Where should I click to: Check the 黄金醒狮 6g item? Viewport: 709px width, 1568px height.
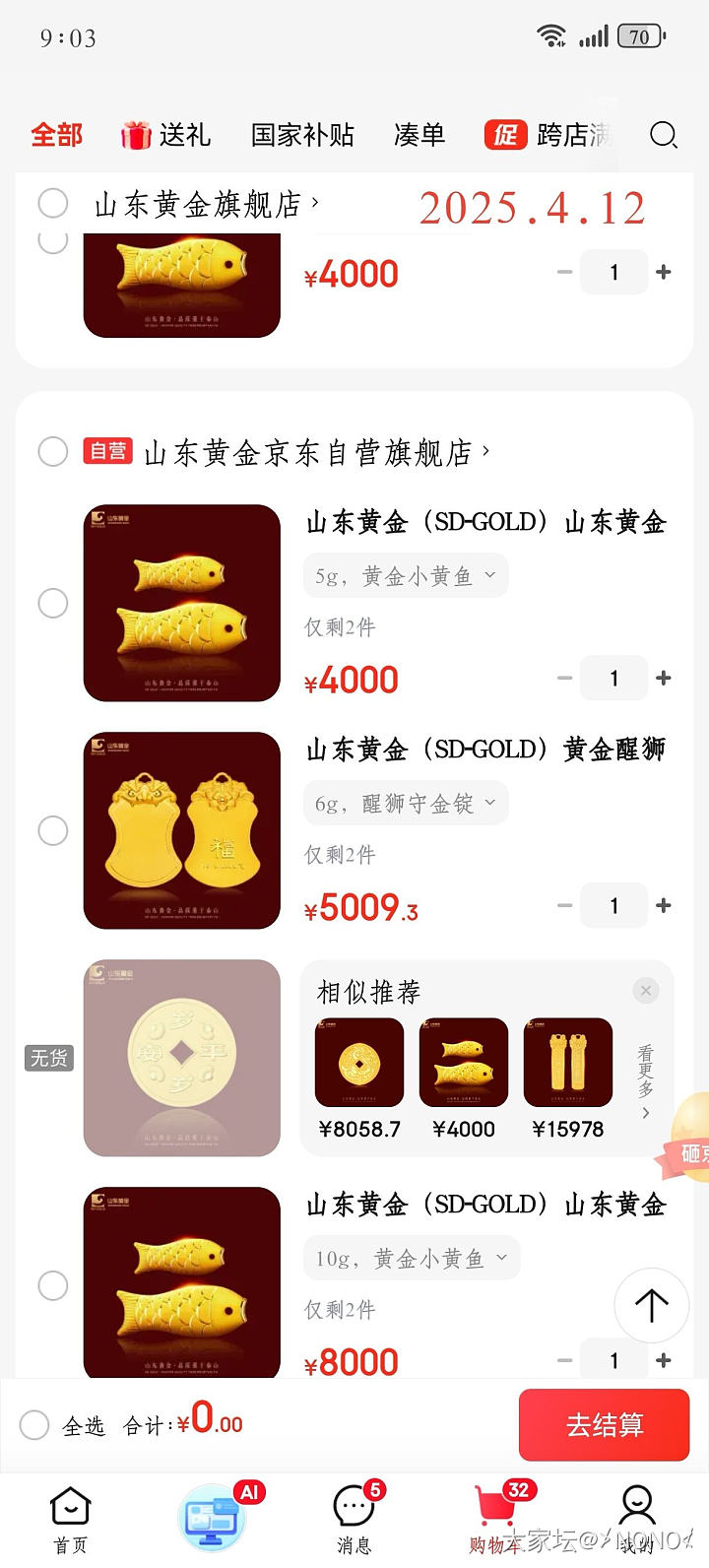point(53,830)
